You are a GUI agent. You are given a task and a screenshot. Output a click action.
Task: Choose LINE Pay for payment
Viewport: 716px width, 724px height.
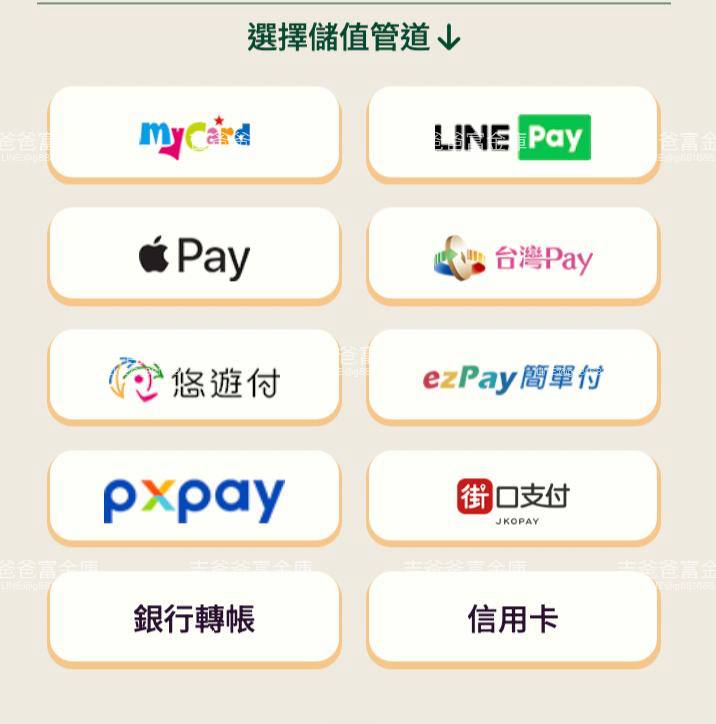tap(513, 134)
